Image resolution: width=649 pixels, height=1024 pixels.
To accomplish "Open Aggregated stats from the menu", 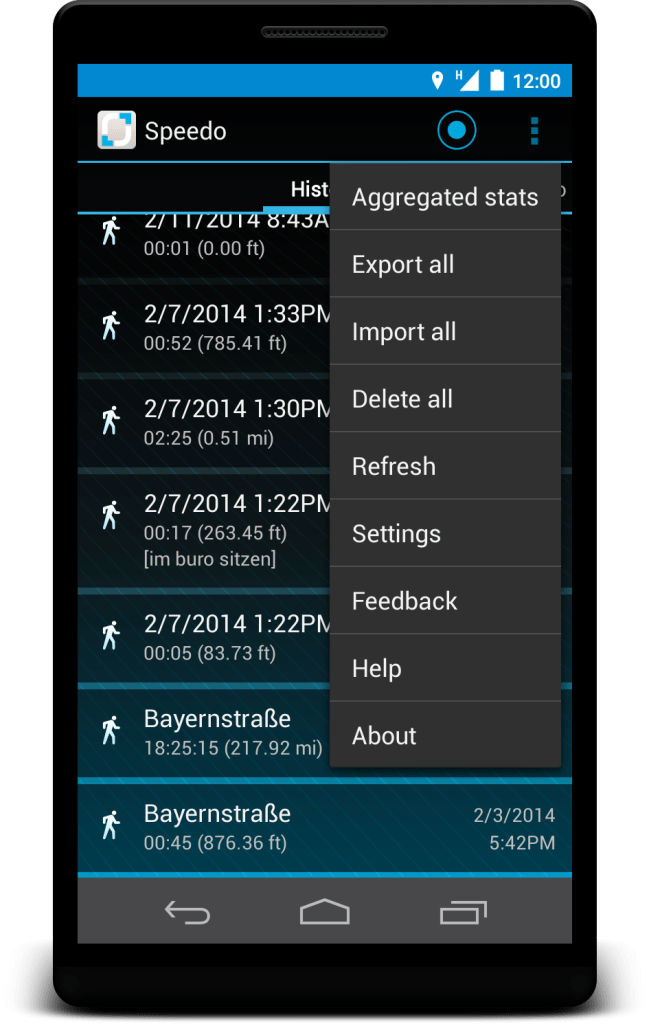I will (x=445, y=197).
